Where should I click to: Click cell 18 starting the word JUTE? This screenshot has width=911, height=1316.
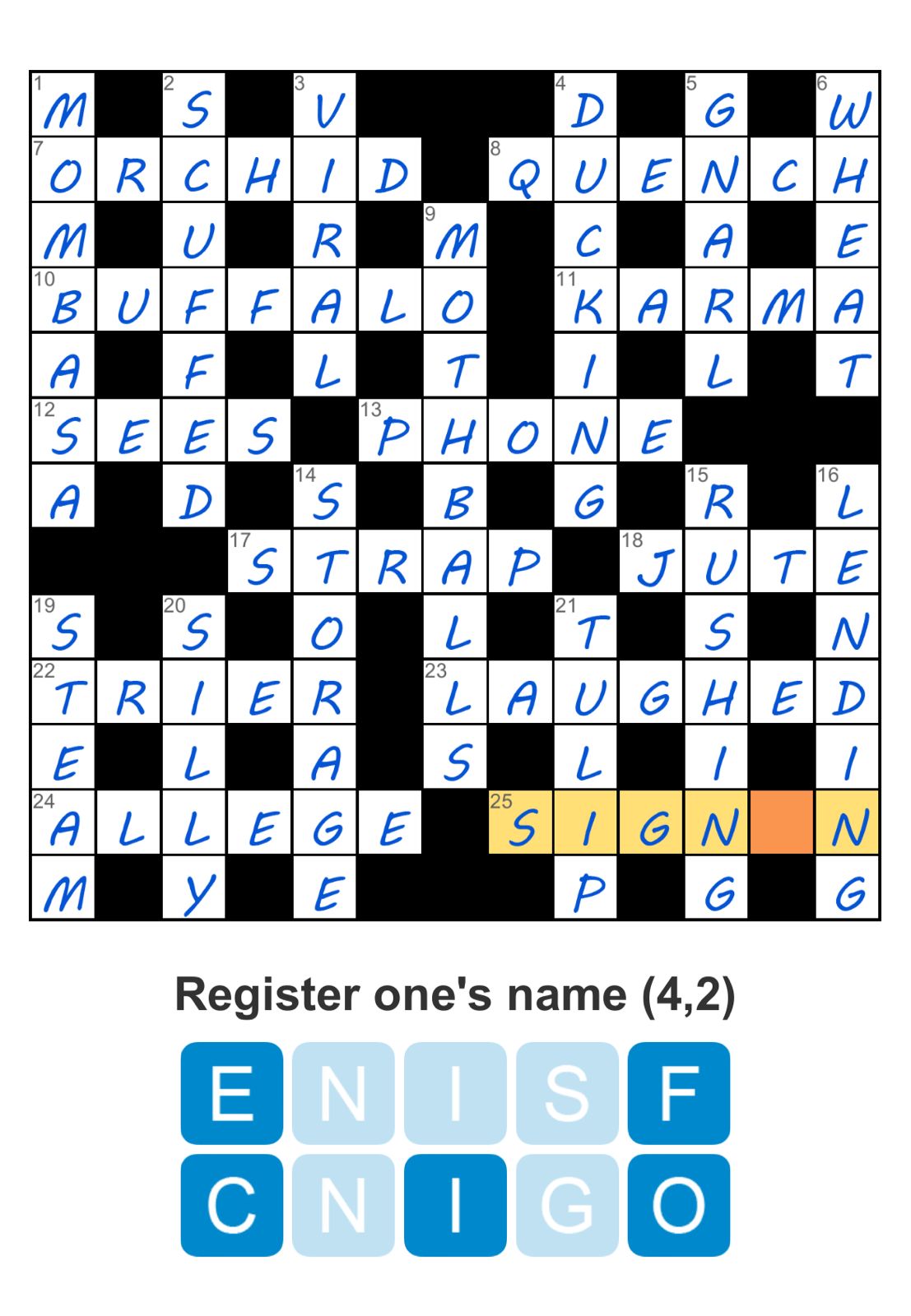653,563
